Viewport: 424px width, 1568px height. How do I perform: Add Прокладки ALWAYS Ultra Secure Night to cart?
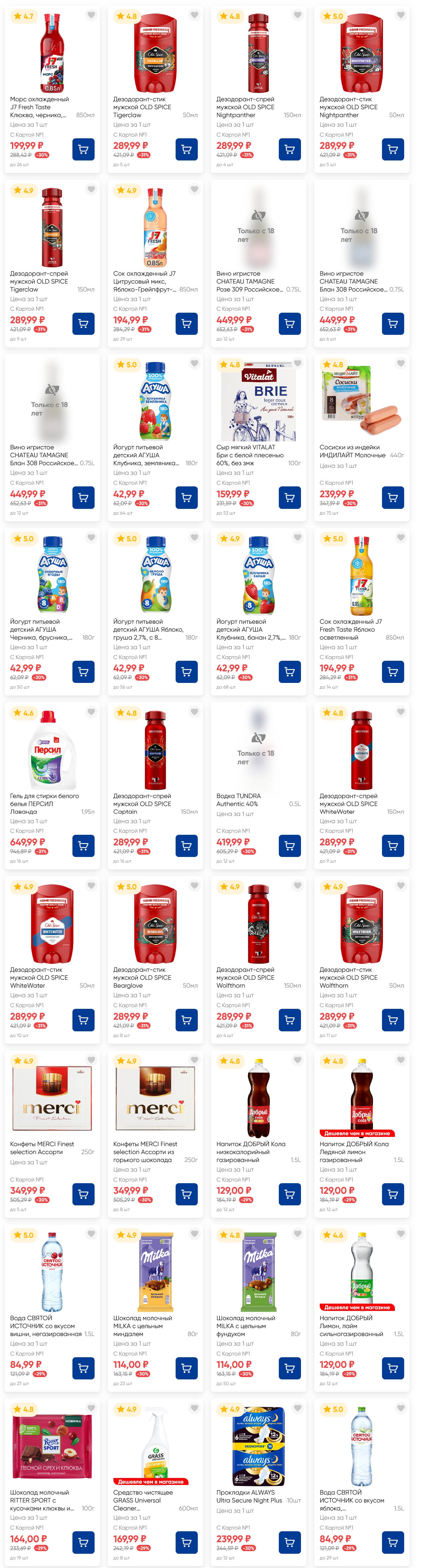pyautogui.click(x=290, y=1542)
